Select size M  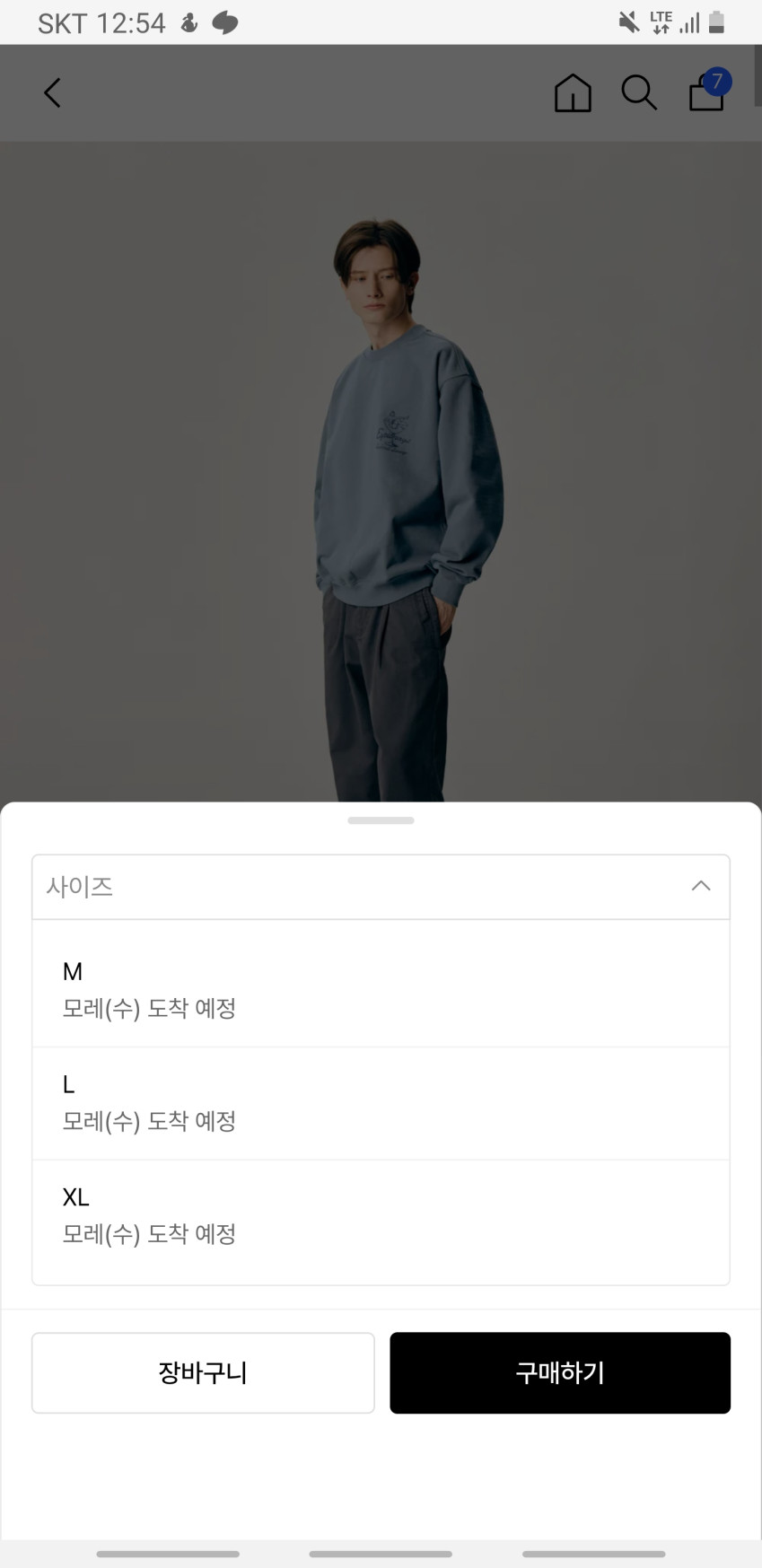(381, 989)
